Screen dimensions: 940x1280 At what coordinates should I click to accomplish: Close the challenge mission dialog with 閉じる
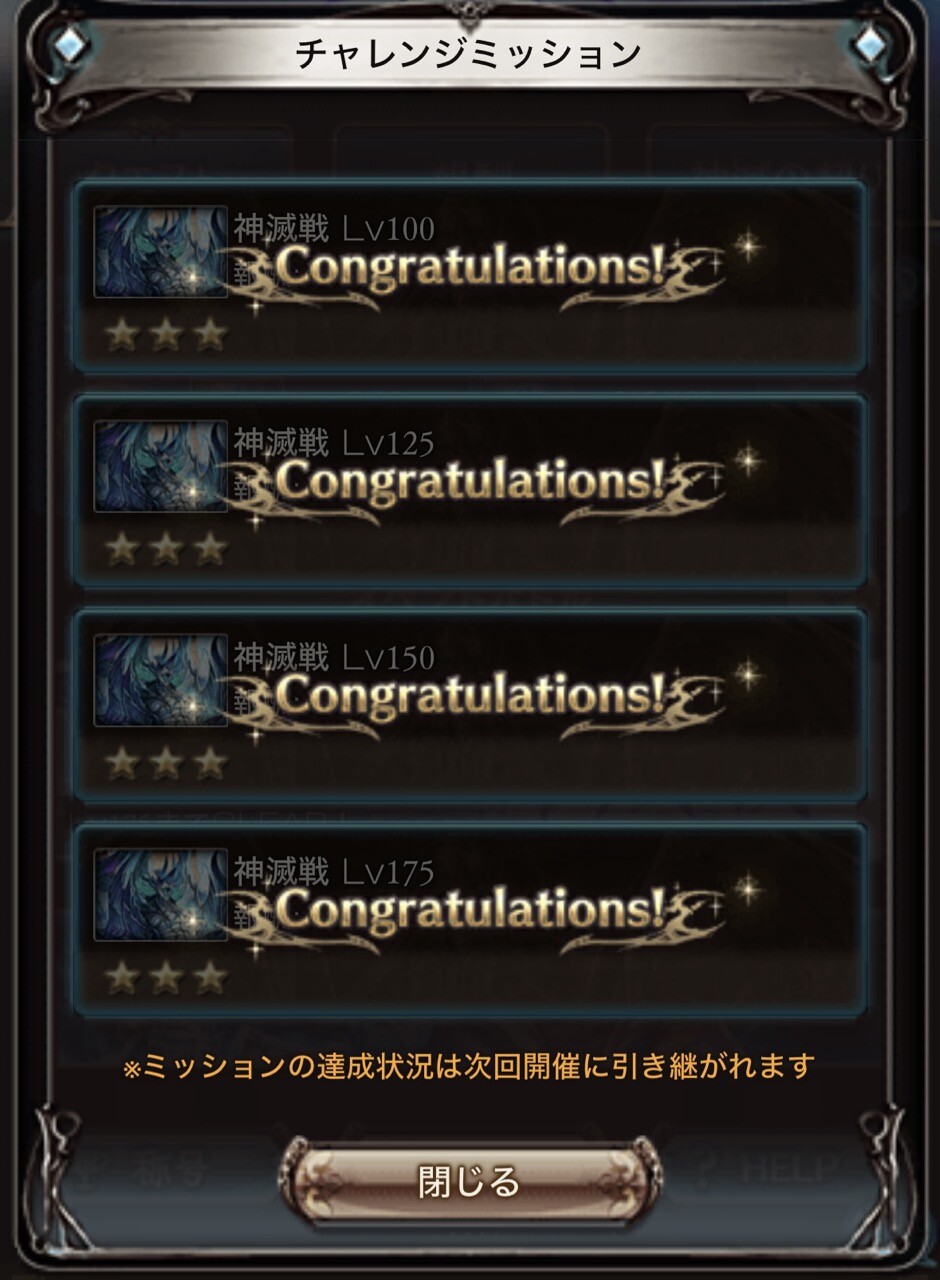tap(469, 1182)
